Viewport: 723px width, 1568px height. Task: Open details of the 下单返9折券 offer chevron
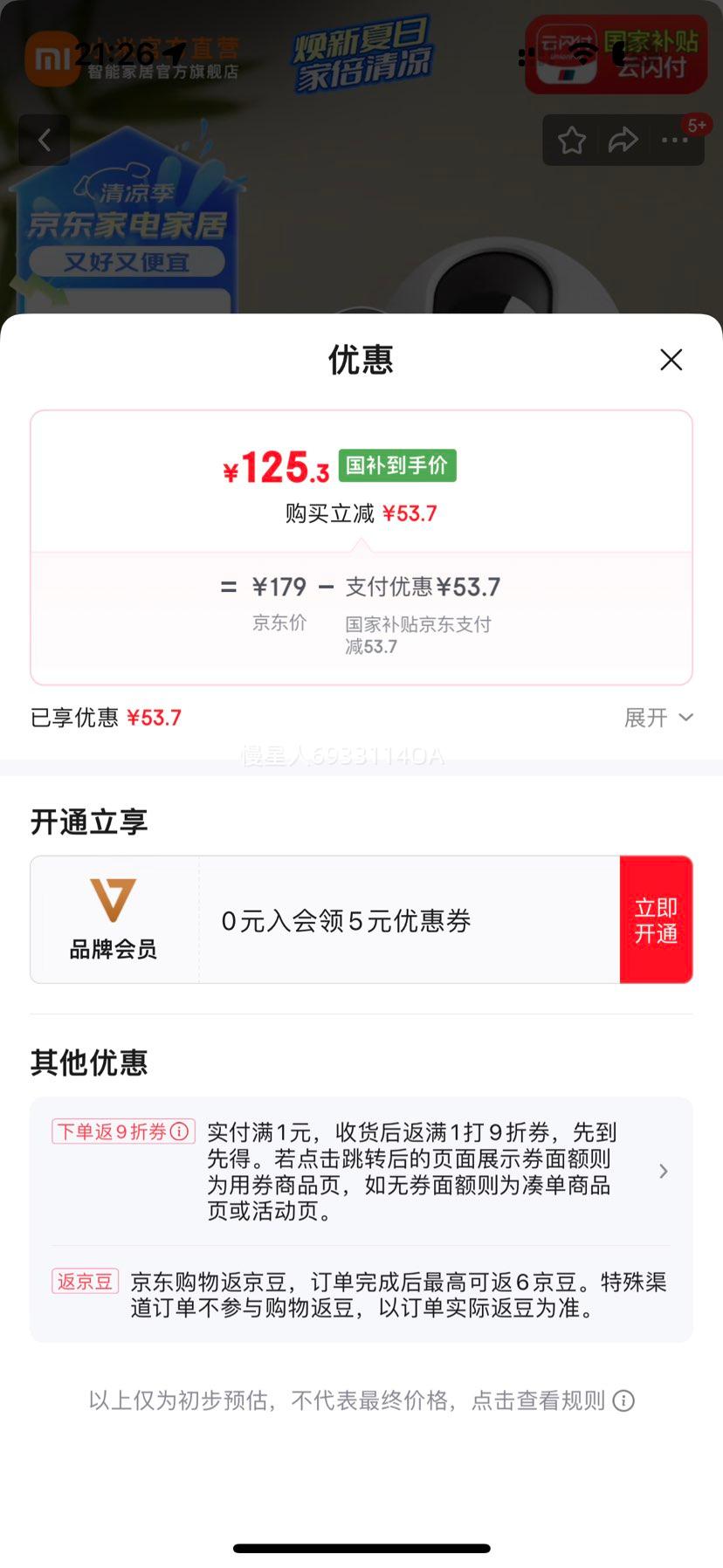click(663, 1171)
